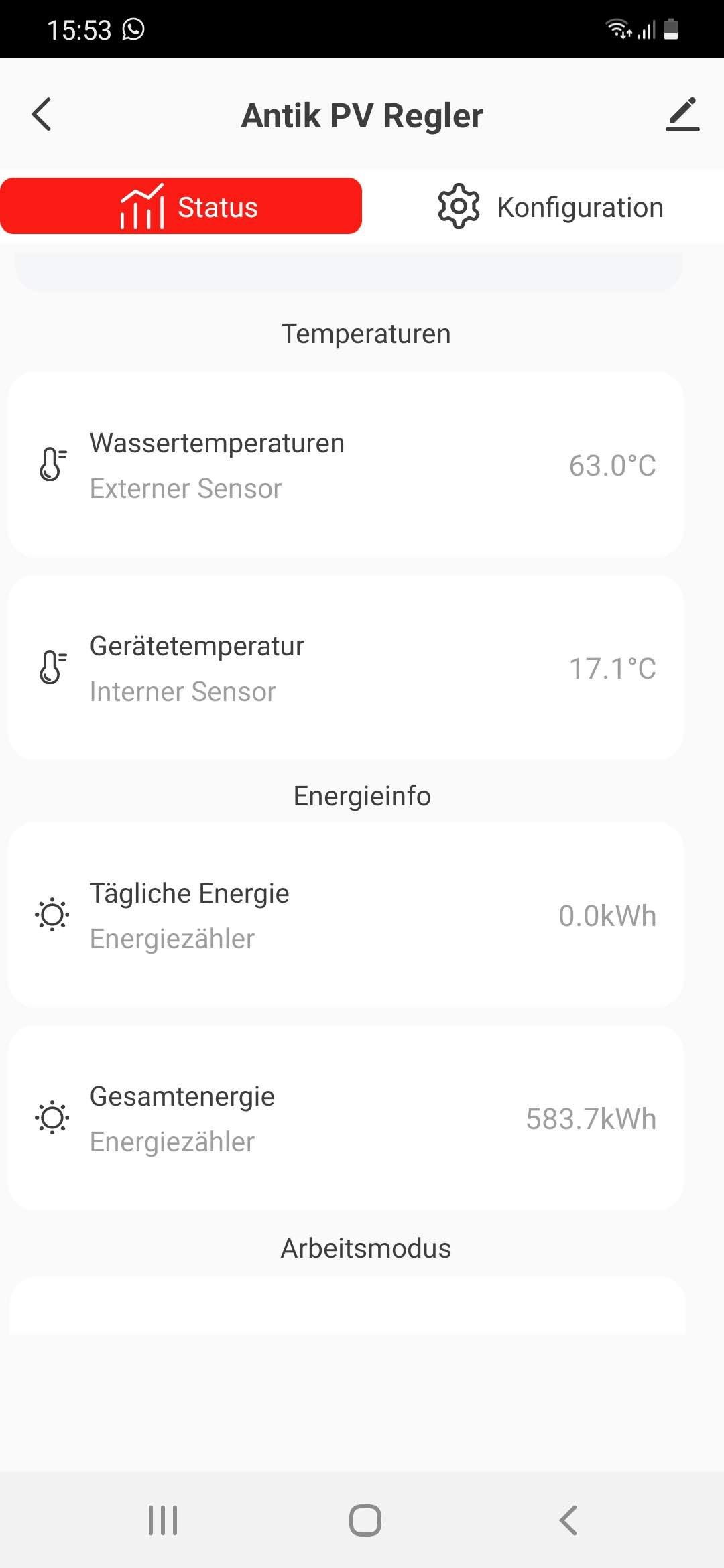This screenshot has width=724, height=1568.
Task: Go back using the top-left arrow
Action: point(42,114)
